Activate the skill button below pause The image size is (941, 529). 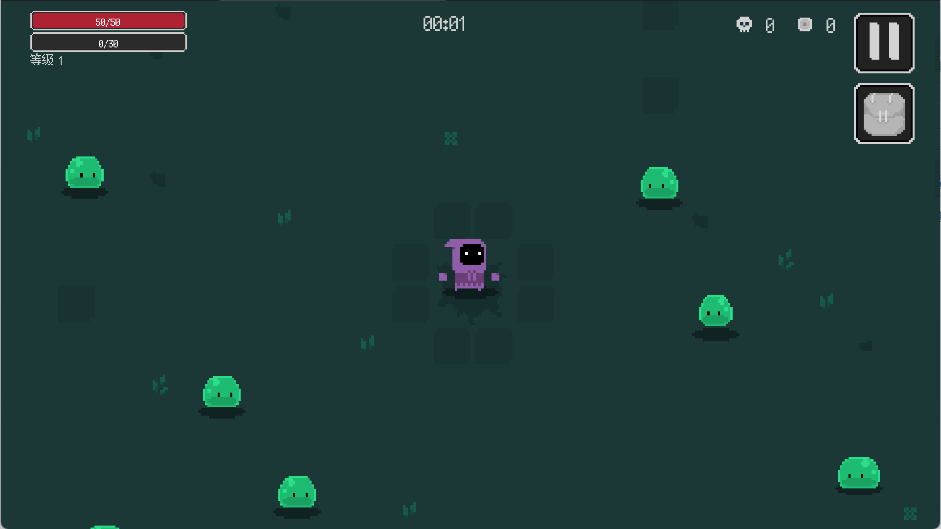[884, 114]
